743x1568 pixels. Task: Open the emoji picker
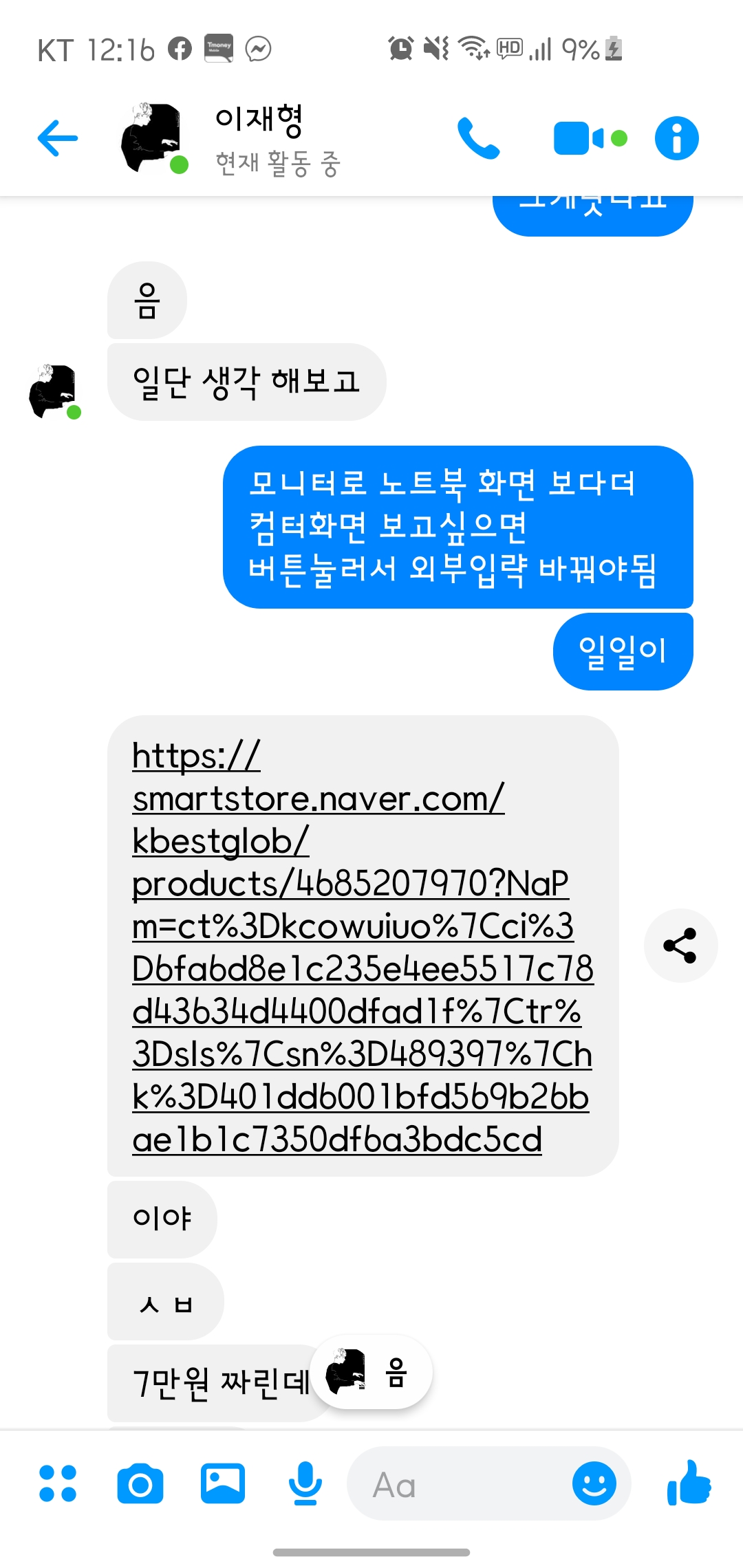point(594,1483)
